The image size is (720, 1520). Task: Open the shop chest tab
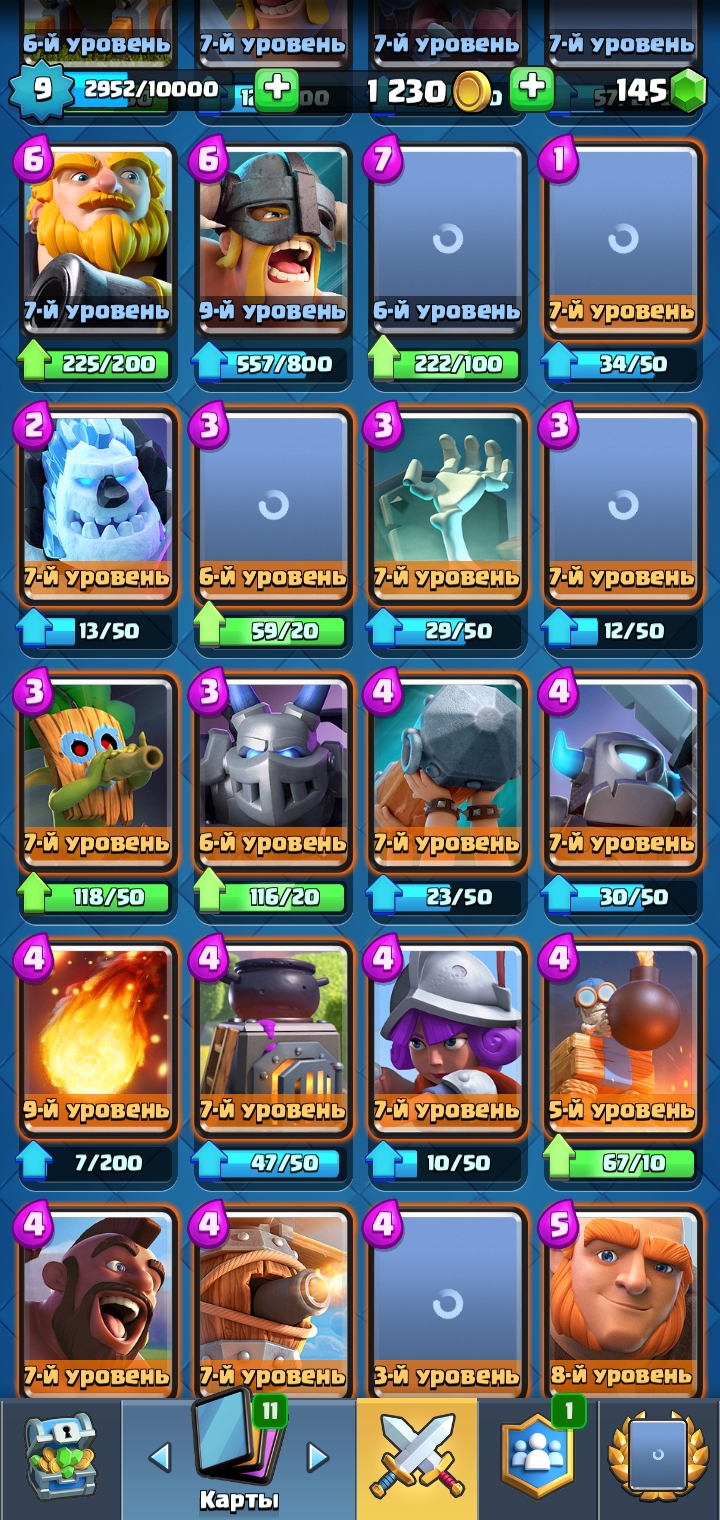pyautogui.click(x=60, y=1458)
